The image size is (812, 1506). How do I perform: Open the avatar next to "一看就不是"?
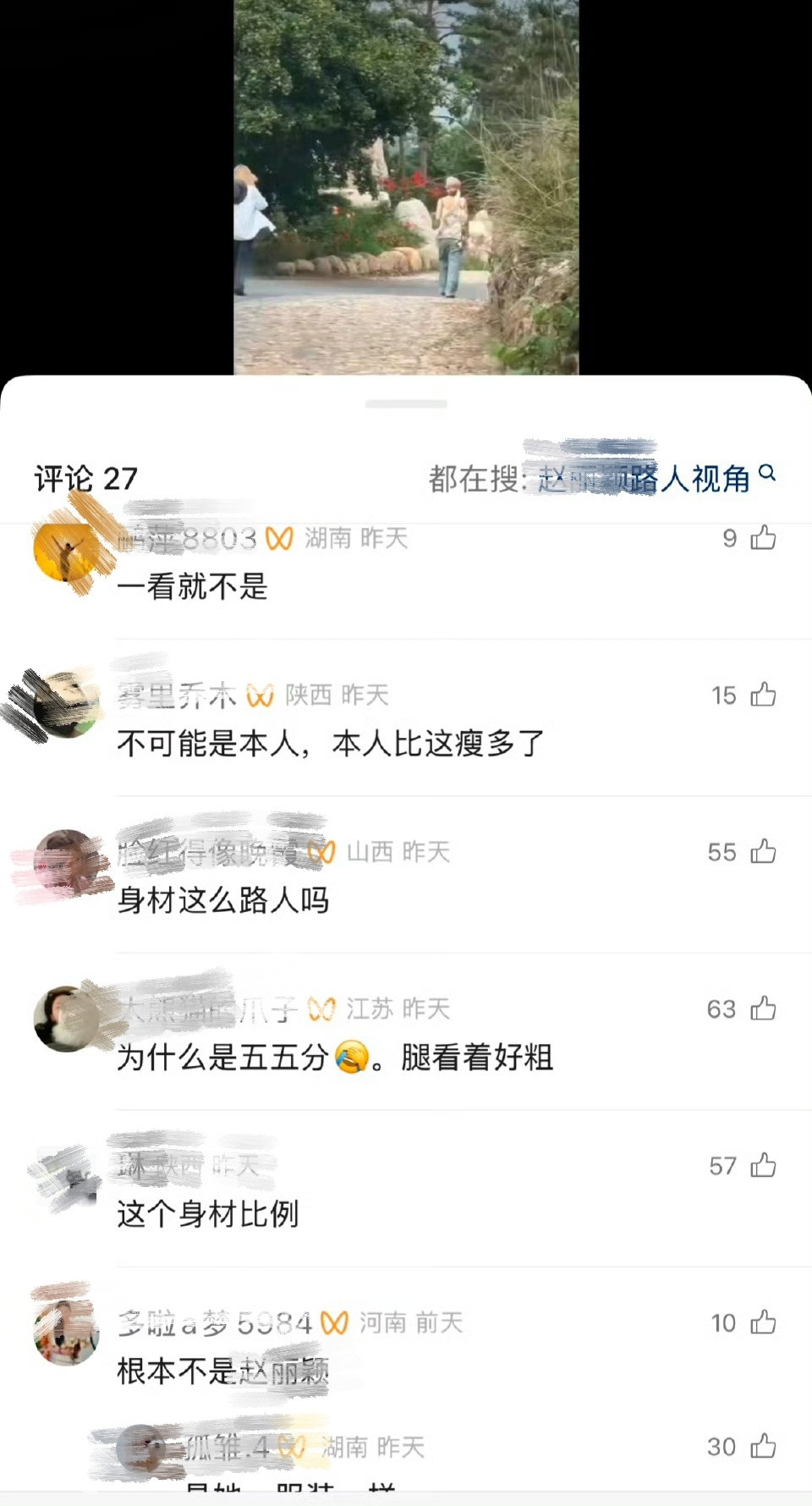coord(66,551)
